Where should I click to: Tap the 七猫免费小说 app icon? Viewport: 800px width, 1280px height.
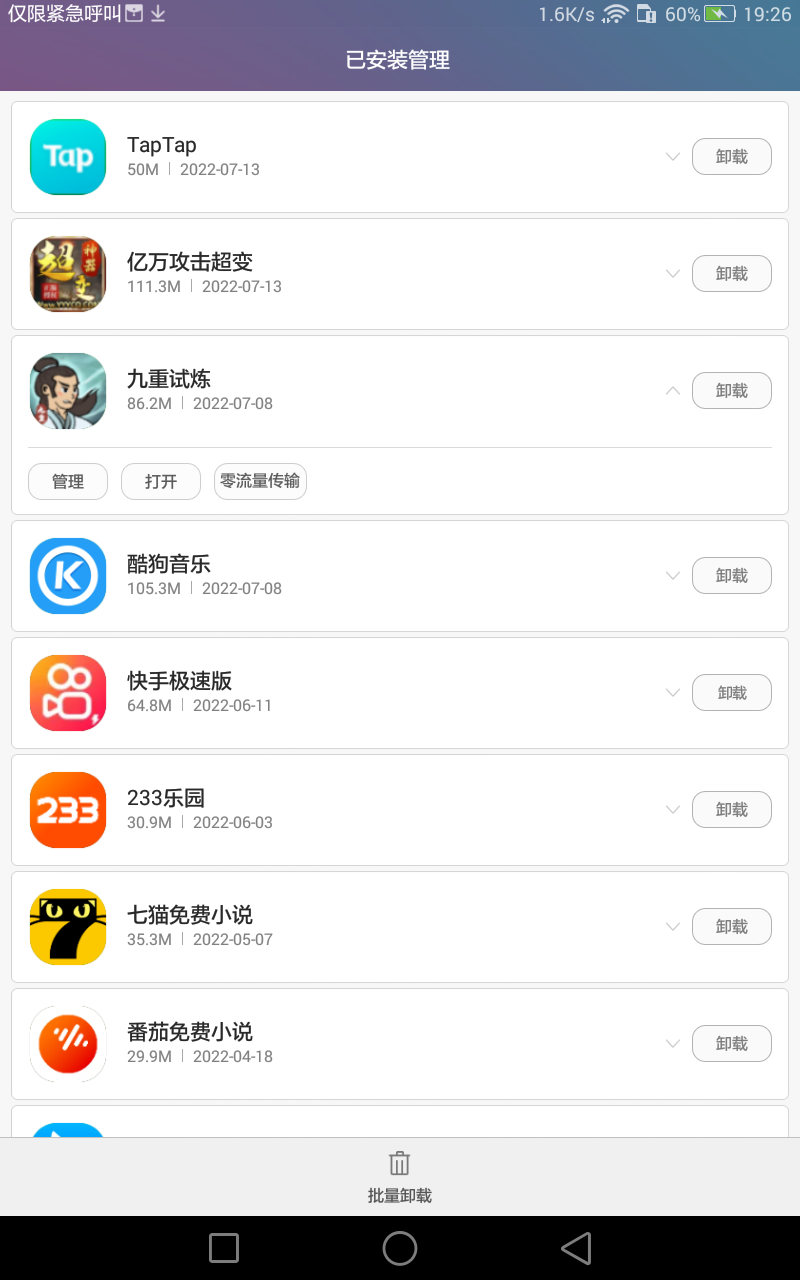pyautogui.click(x=67, y=927)
